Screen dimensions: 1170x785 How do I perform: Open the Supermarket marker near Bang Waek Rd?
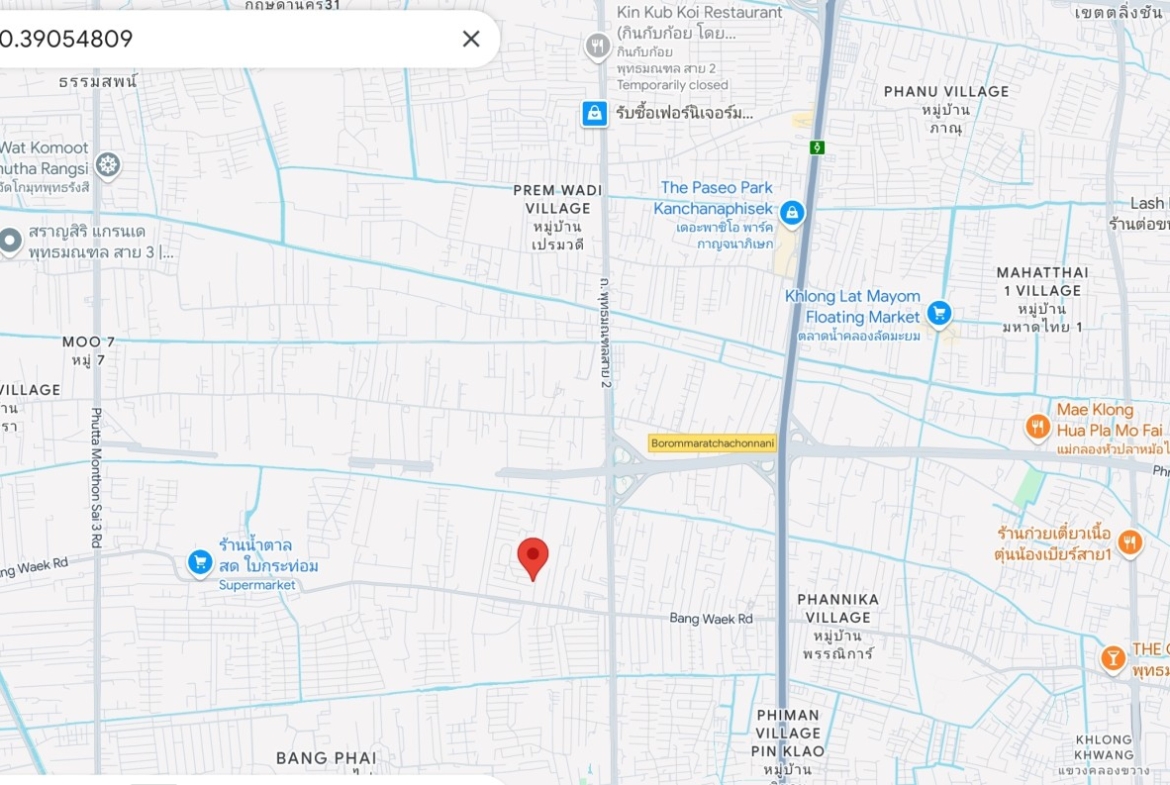coord(200,563)
